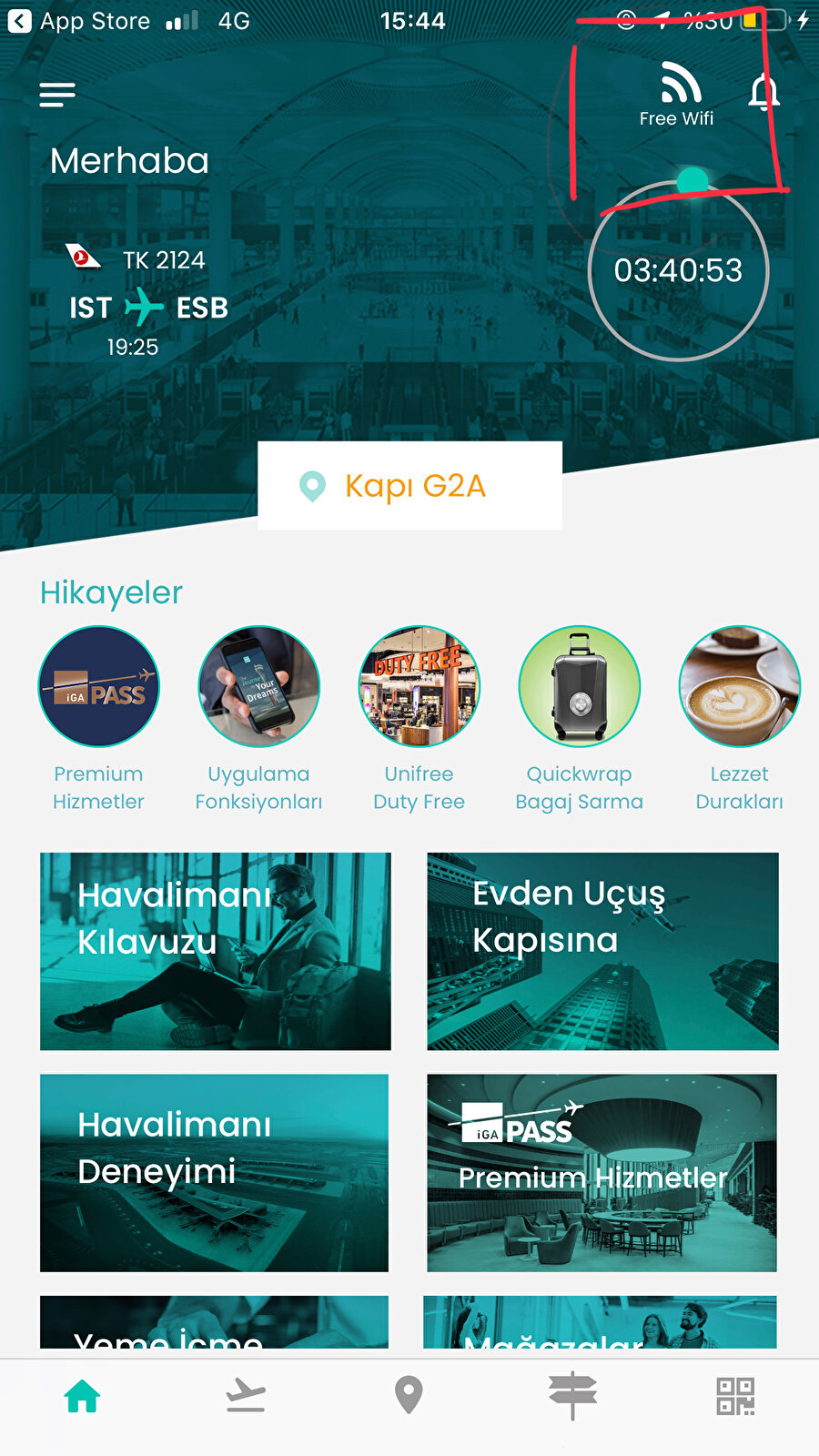Open the iGA PASS Premium Hizmetler card
This screenshot has width=819, height=1456.
click(602, 1173)
